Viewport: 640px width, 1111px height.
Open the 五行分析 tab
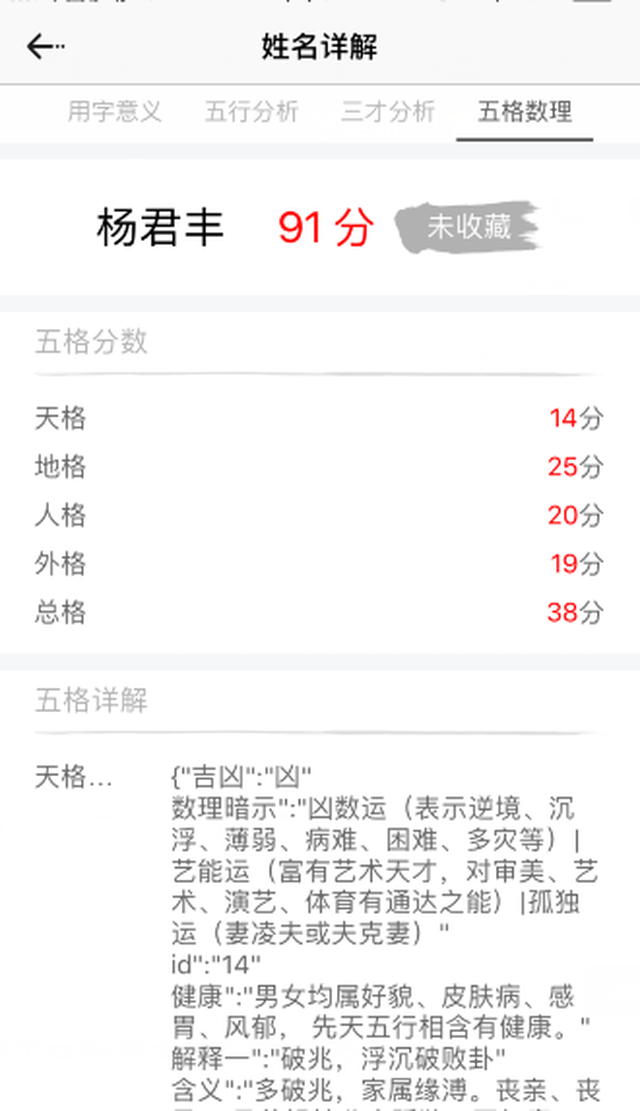click(251, 111)
